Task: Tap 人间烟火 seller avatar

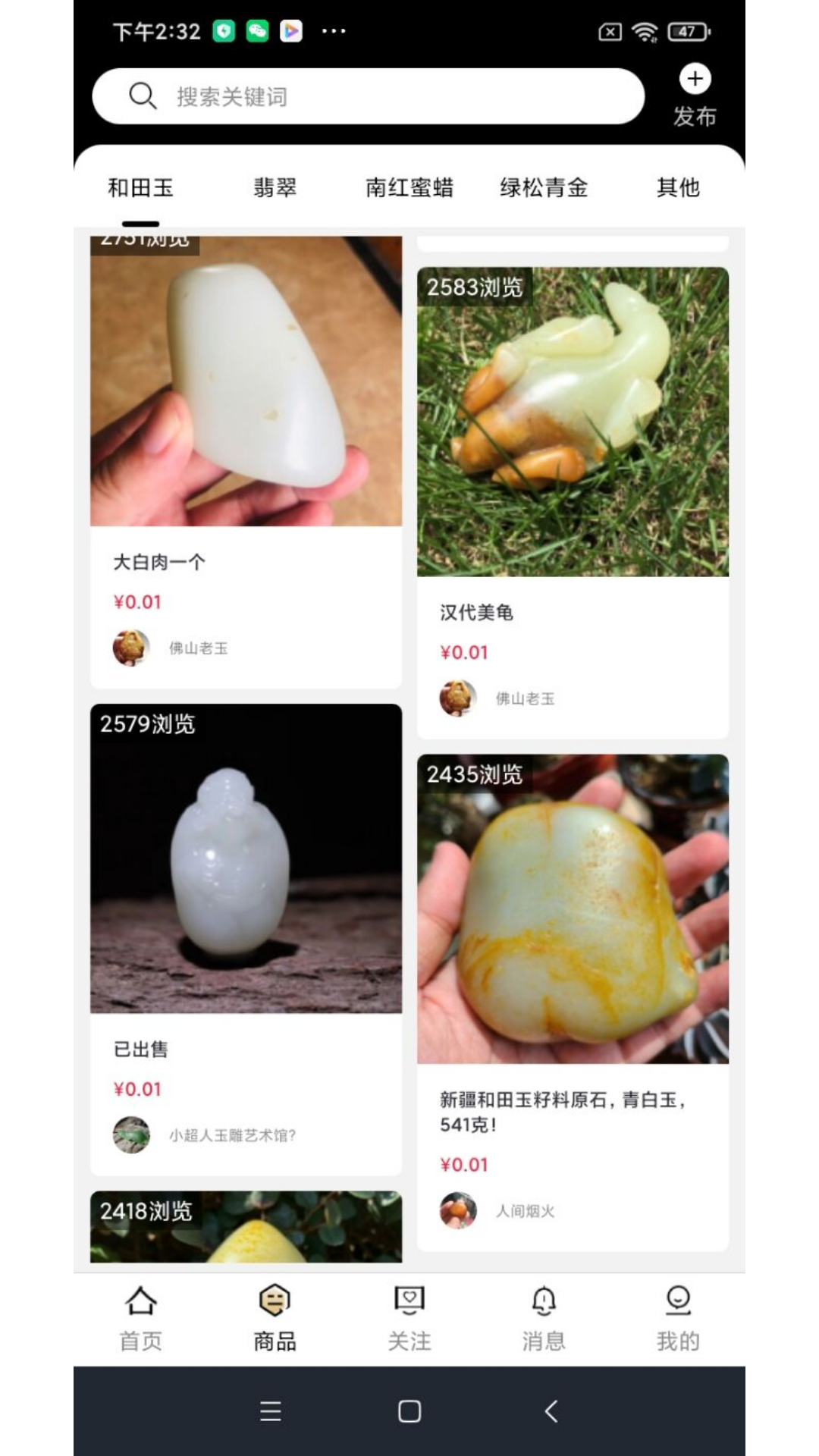Action: (459, 1211)
